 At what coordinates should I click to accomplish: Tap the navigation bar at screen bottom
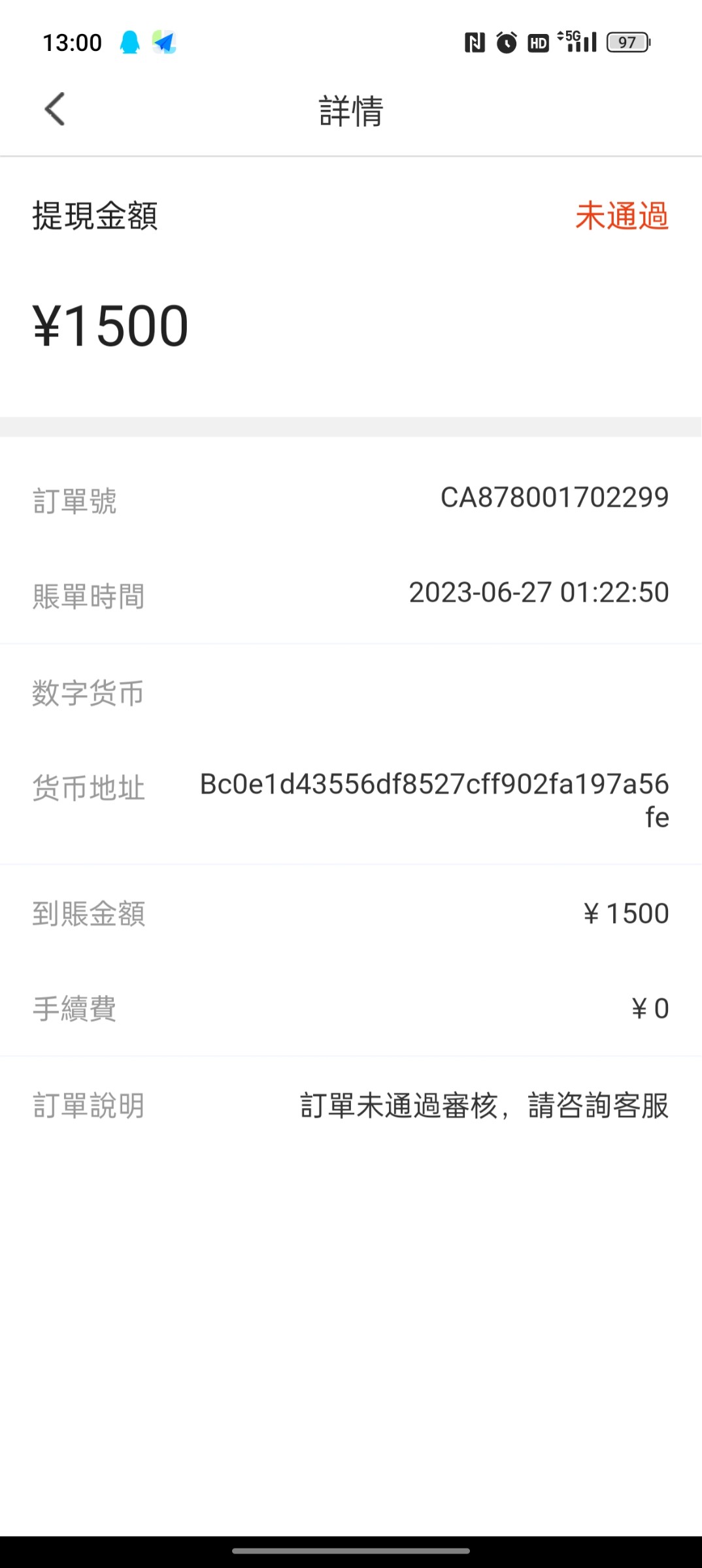click(x=350, y=1550)
